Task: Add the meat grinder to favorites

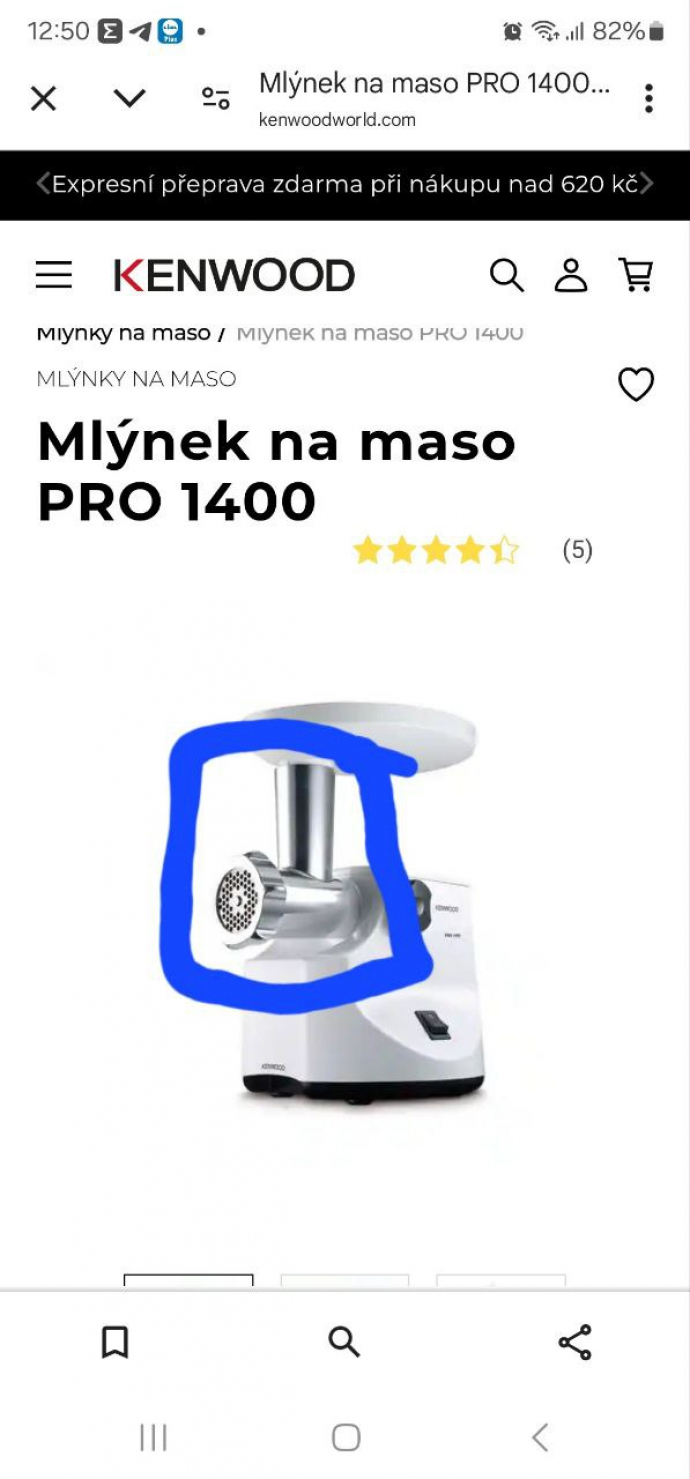Action: click(x=636, y=384)
